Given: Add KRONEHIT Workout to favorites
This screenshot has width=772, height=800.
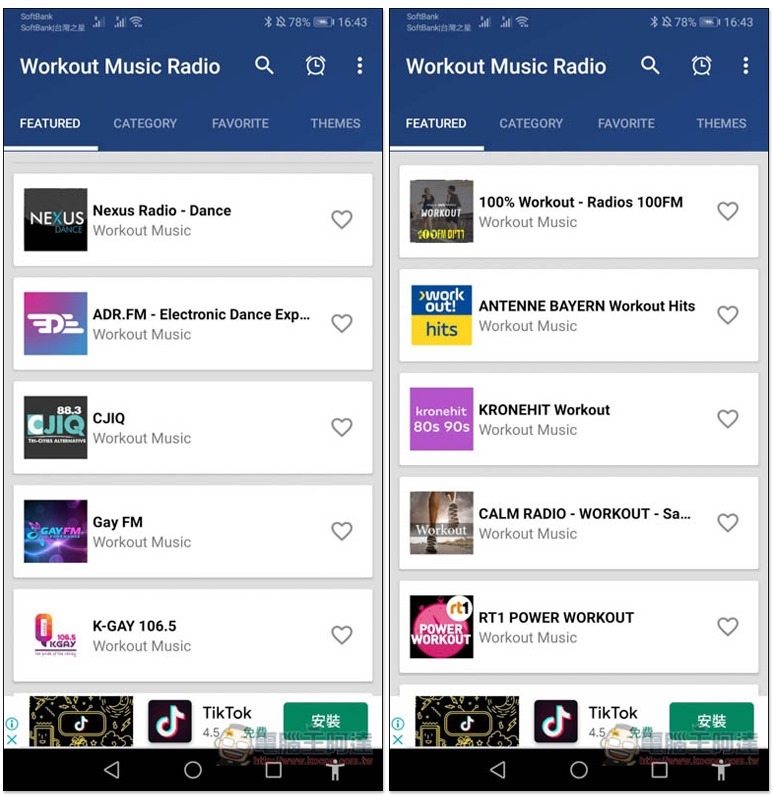Looking at the screenshot, I should tap(728, 419).
